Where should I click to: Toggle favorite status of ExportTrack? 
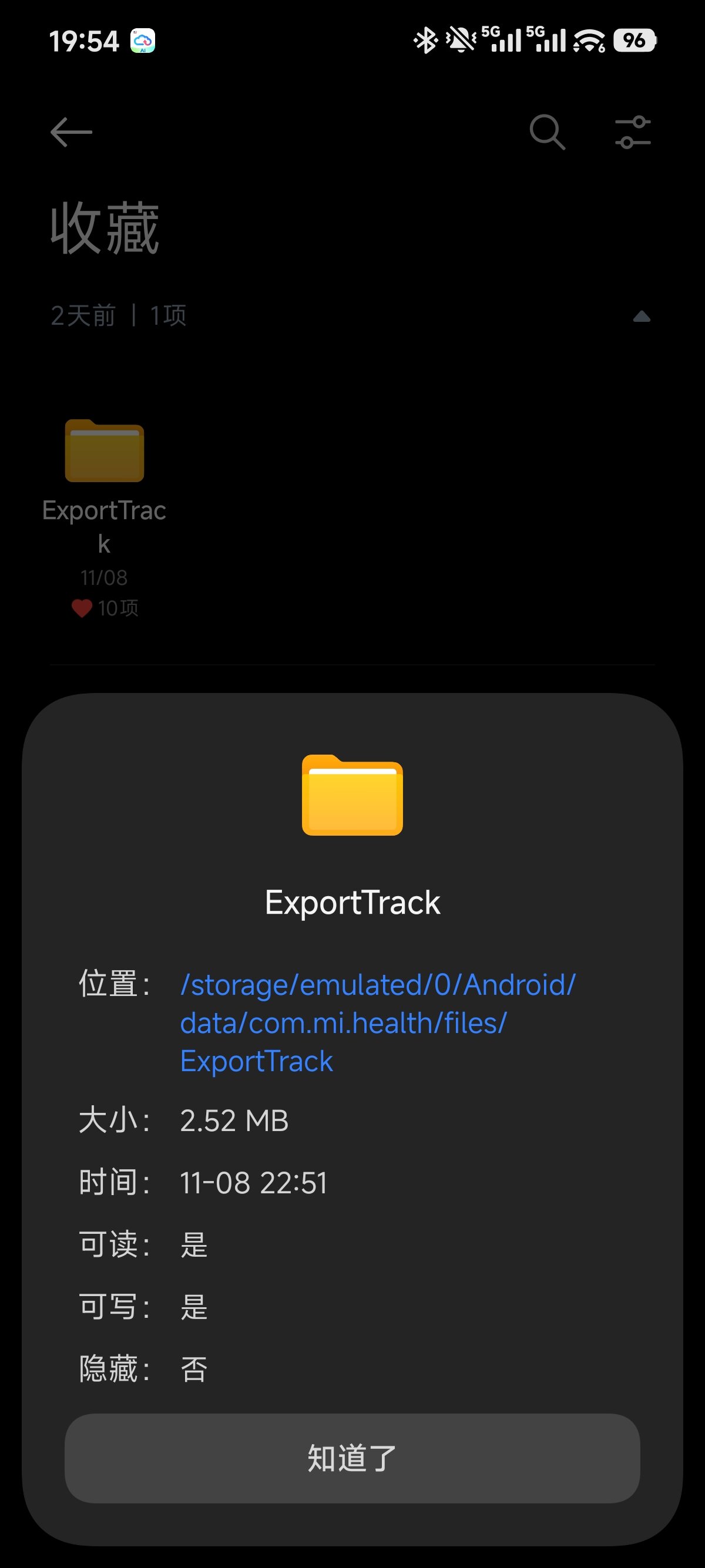click(81, 607)
